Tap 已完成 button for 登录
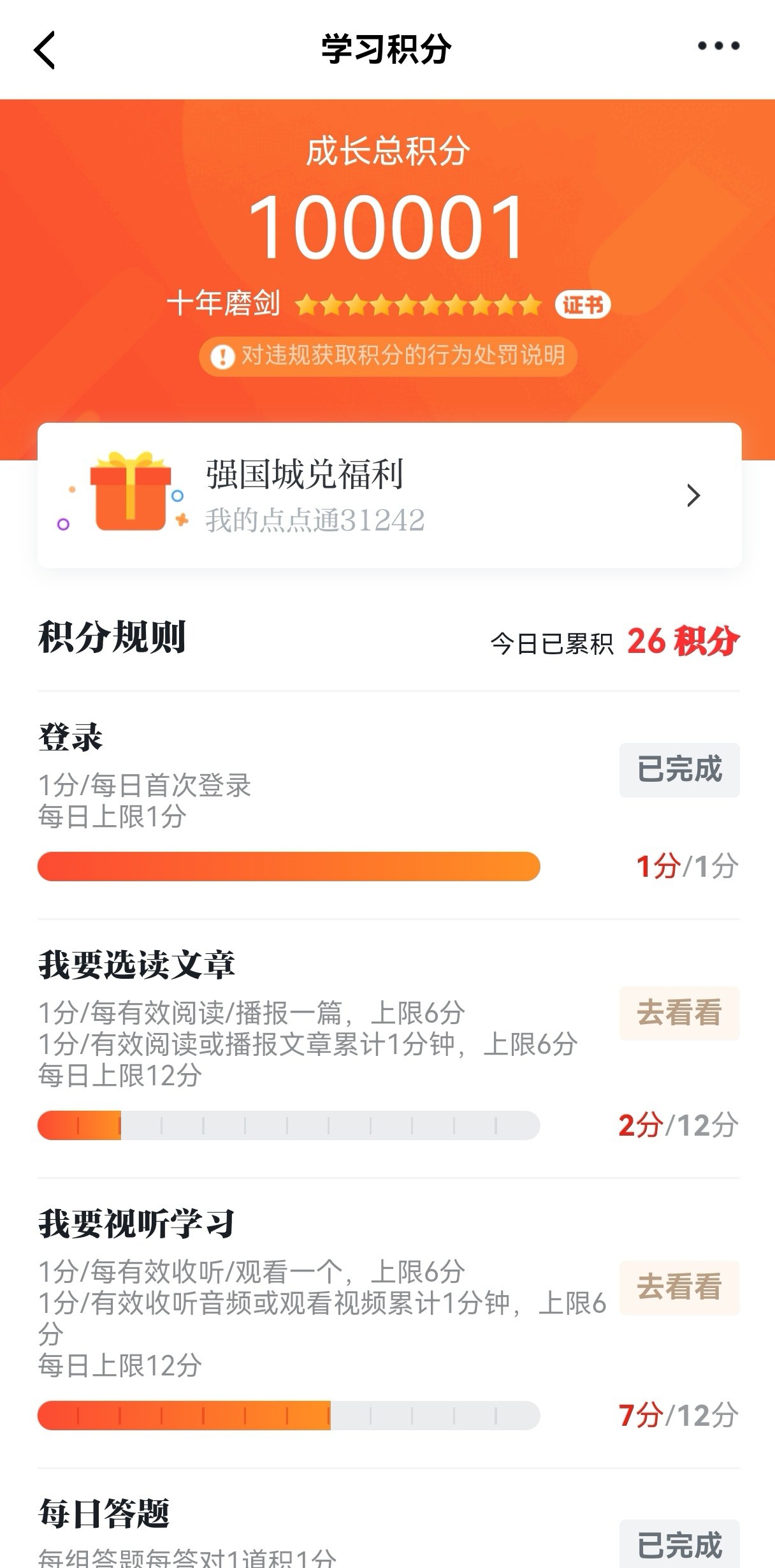This screenshot has height=1568, width=775. 679,770
